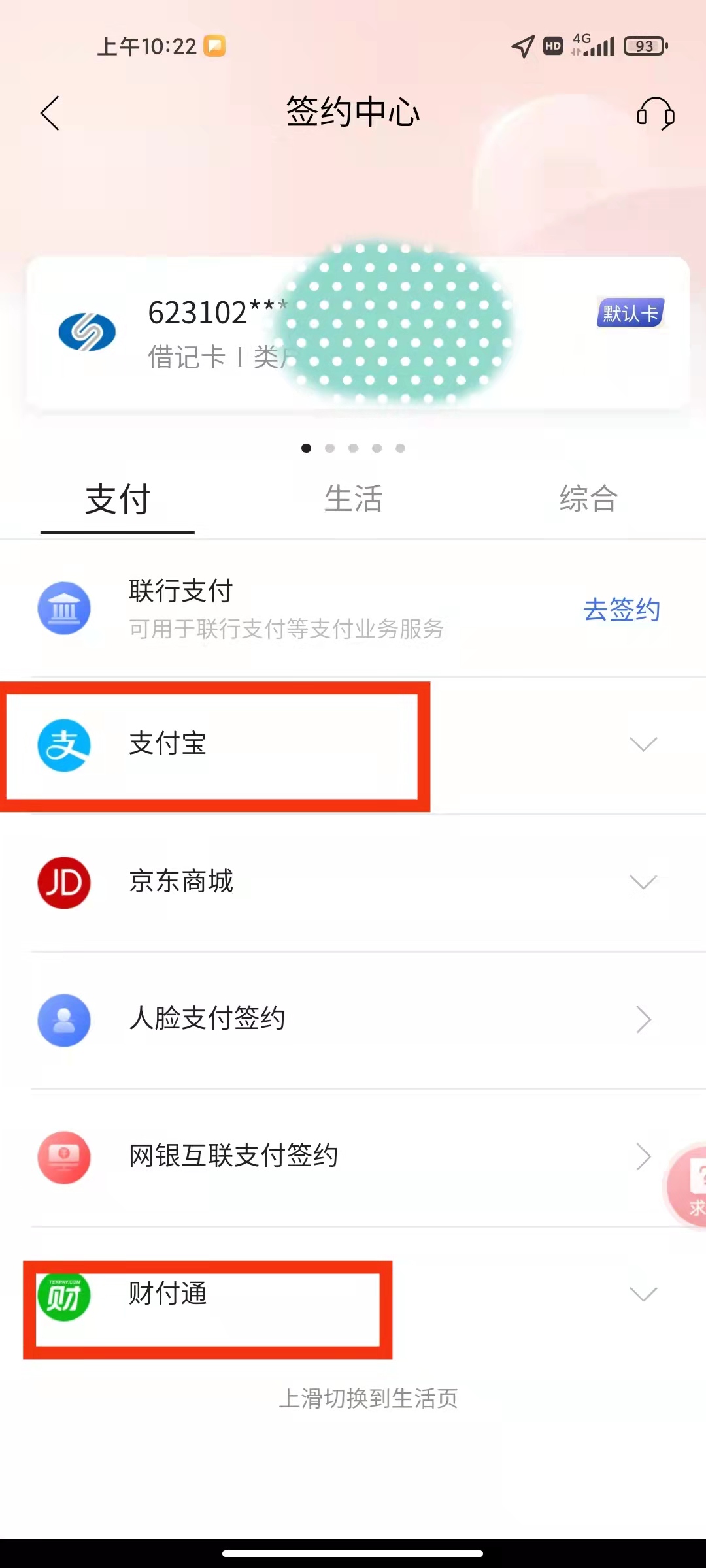Open the 联行支付 bank-transfer payment icon
Screen dimensions: 706x1568
pos(63,608)
